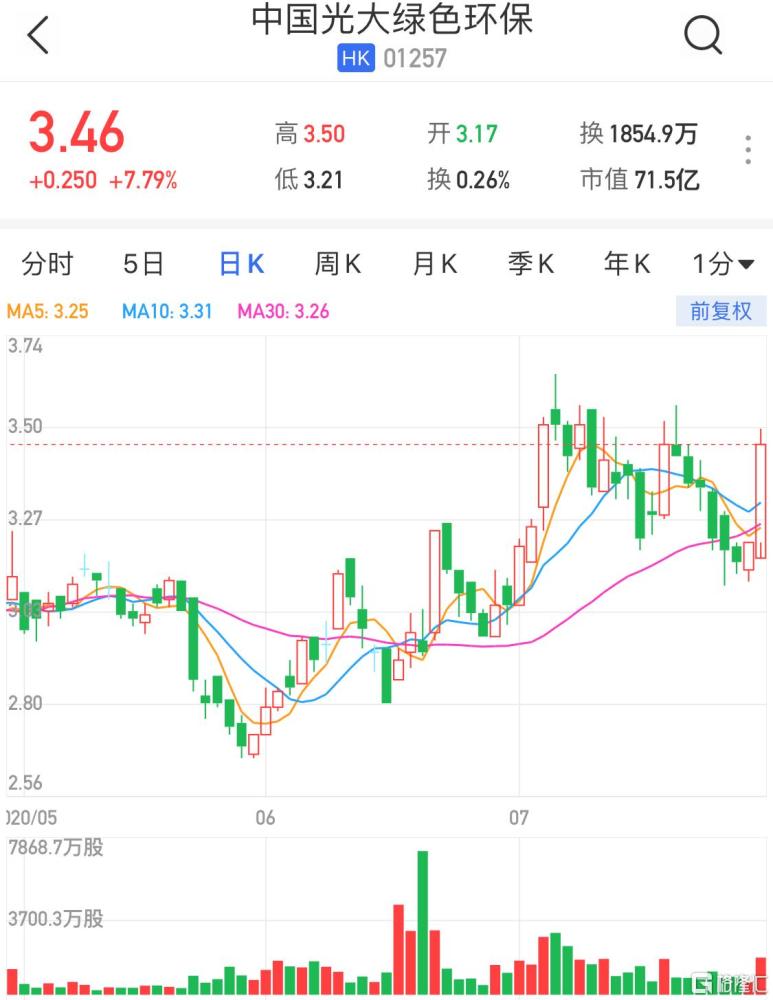Switch to the 周K chart tab
This screenshot has width=773, height=1000.
[x=338, y=264]
